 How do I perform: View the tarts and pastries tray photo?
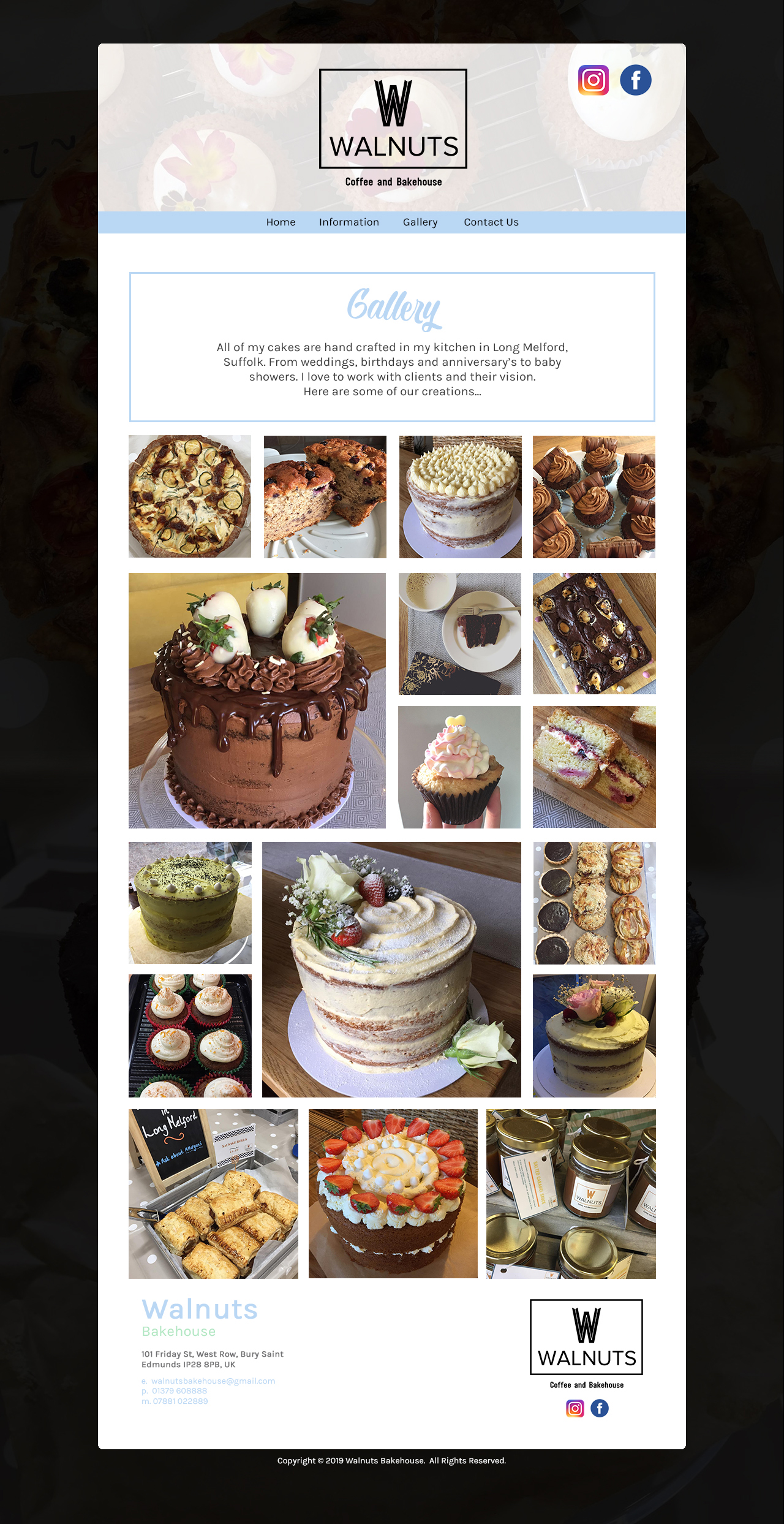[x=594, y=903]
